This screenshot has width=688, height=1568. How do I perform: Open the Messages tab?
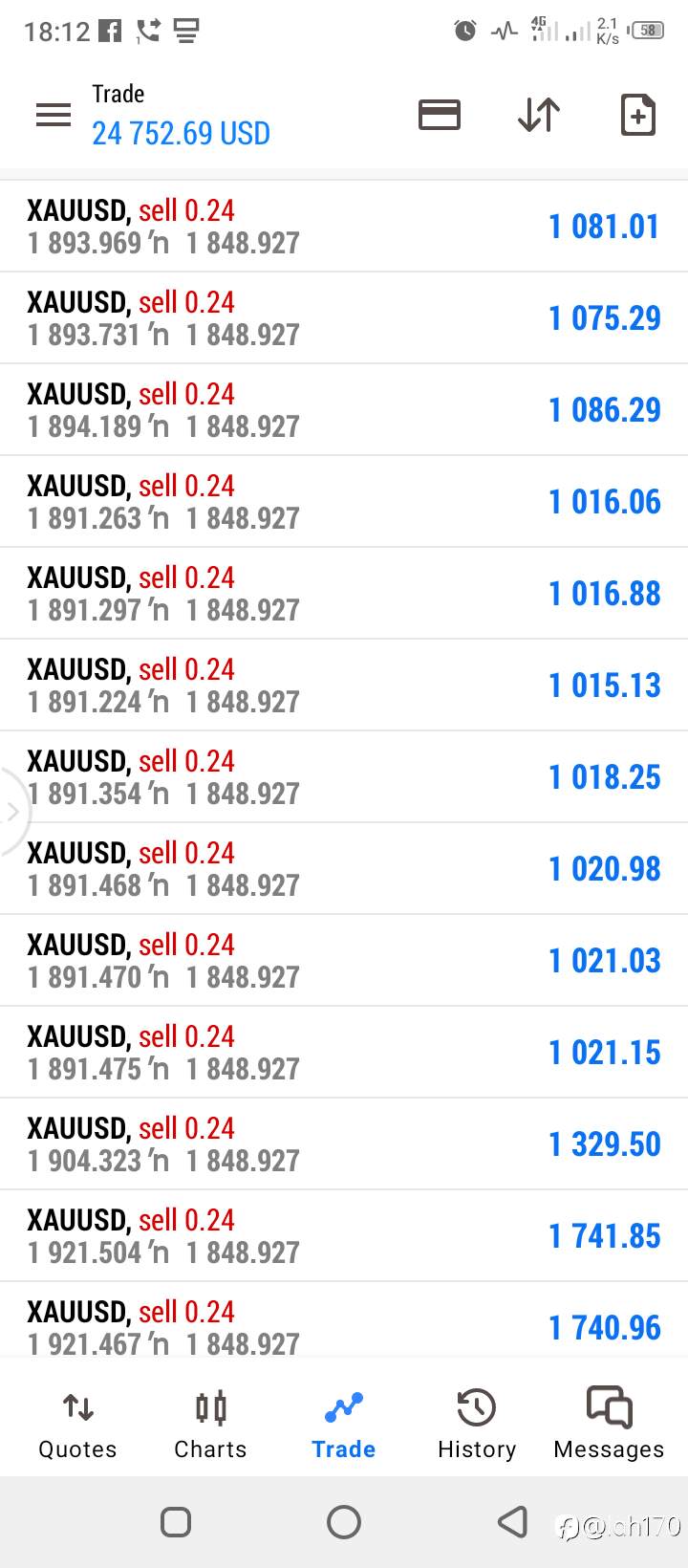tap(609, 1425)
